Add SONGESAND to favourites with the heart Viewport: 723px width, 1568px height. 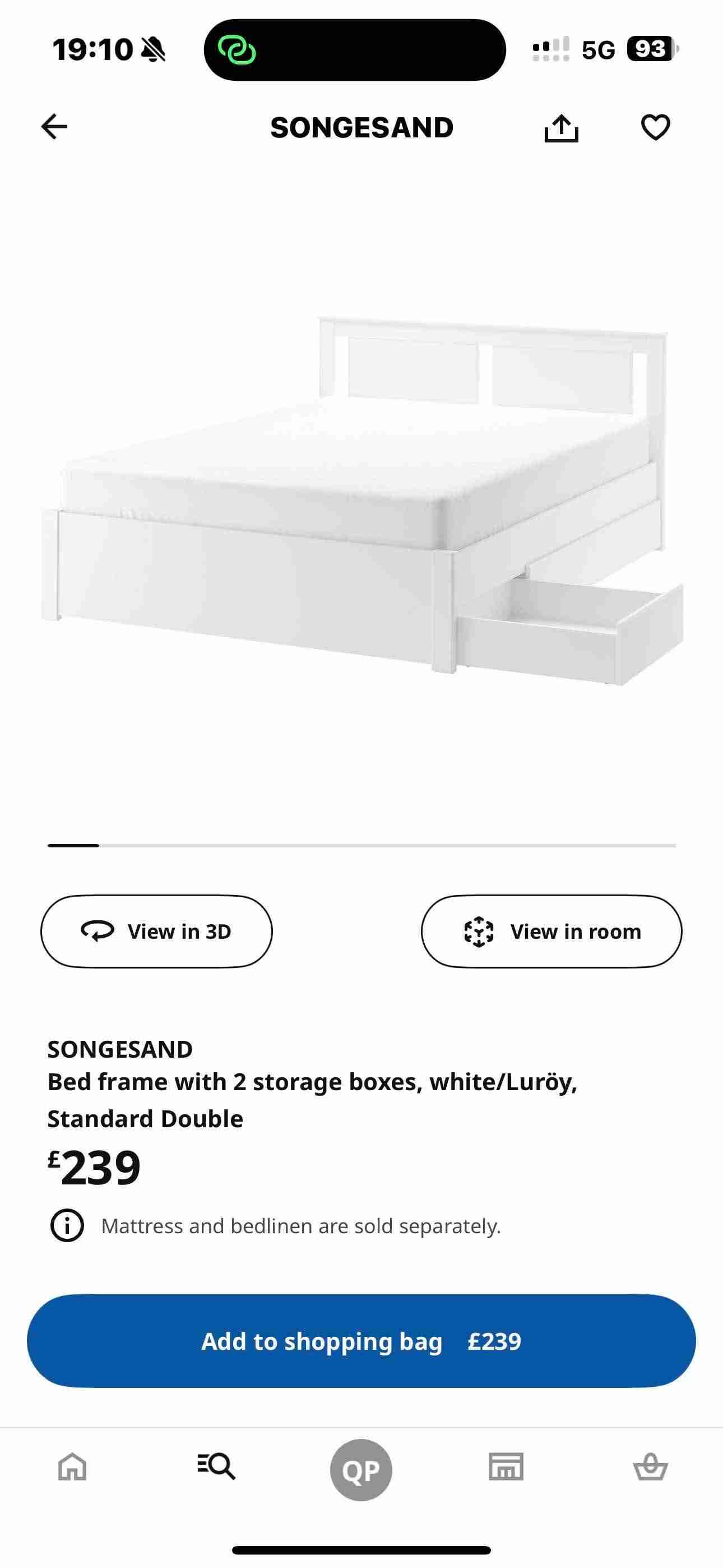pyautogui.click(x=655, y=127)
